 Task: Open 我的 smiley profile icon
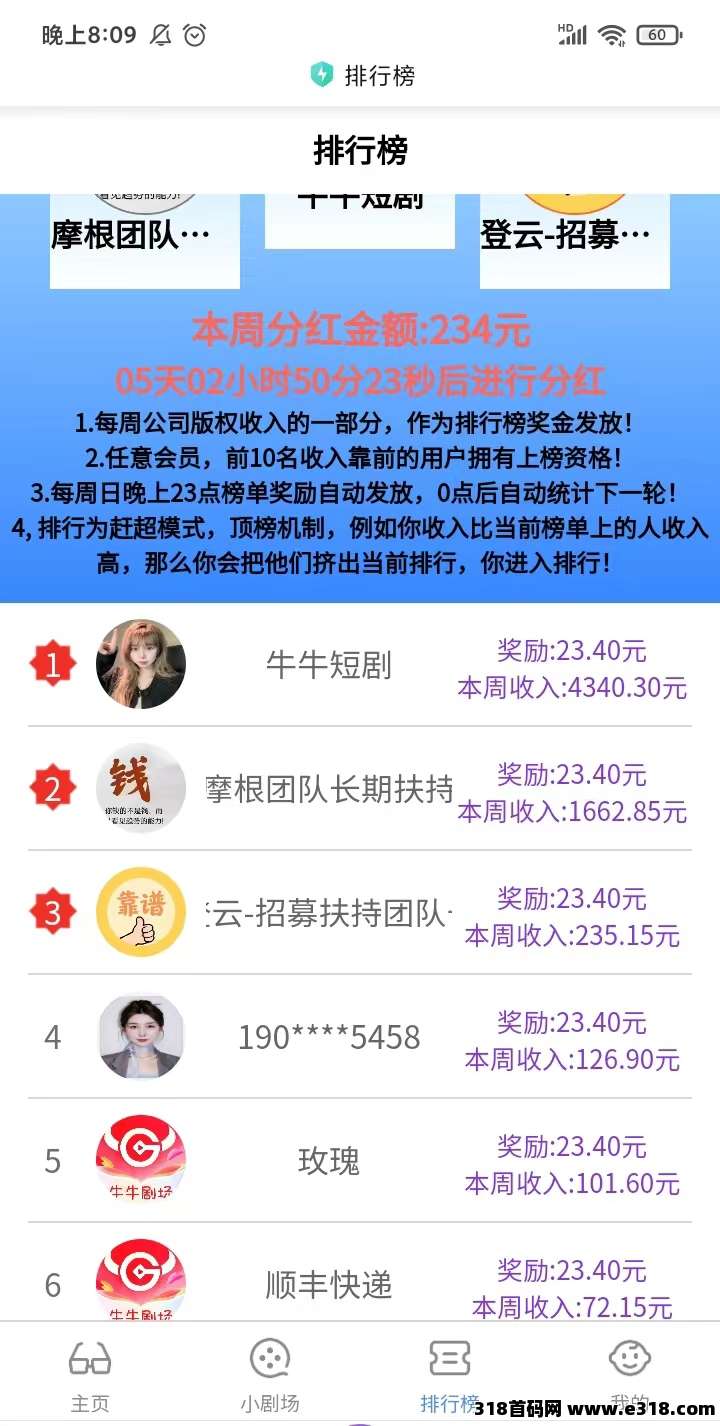point(630,1358)
